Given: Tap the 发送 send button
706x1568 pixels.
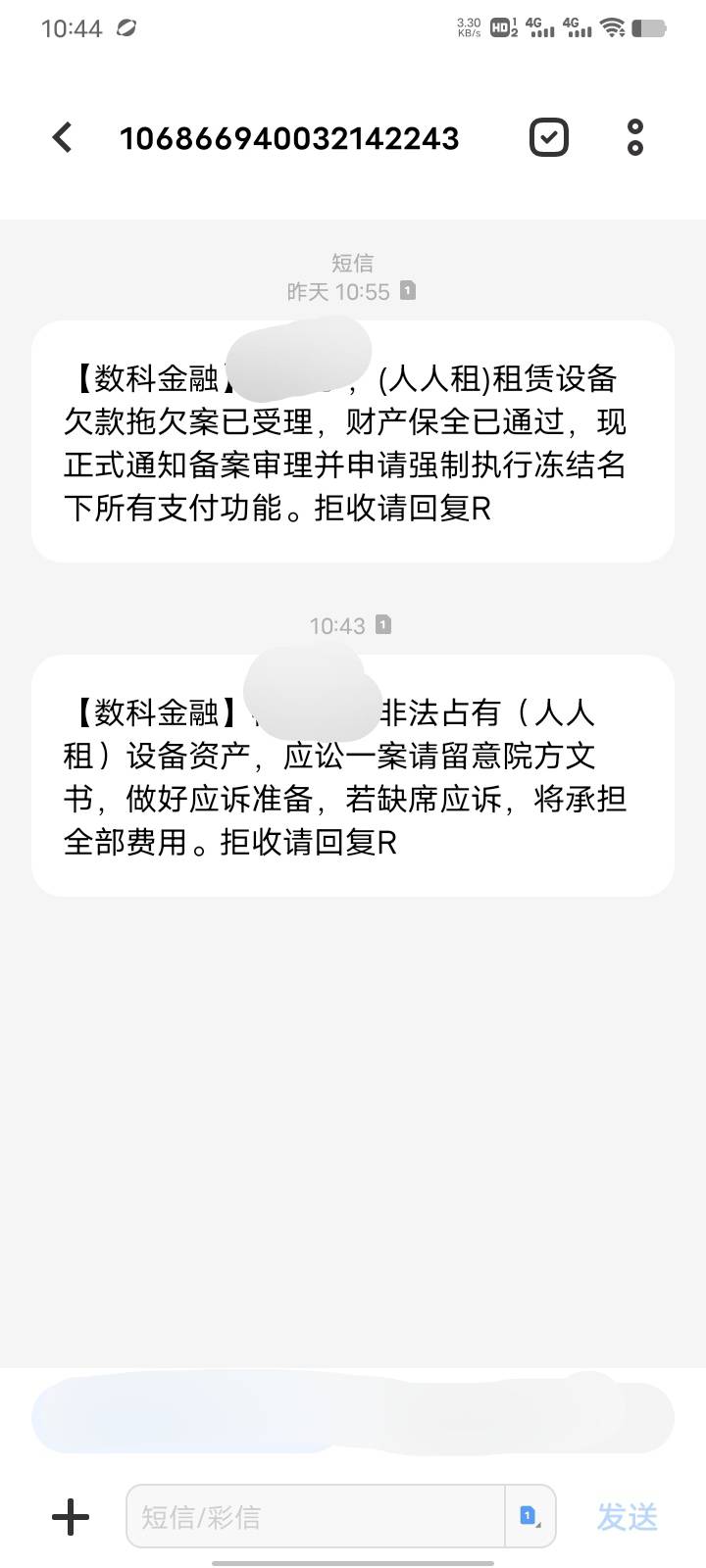Looking at the screenshot, I should coord(628,1517).
